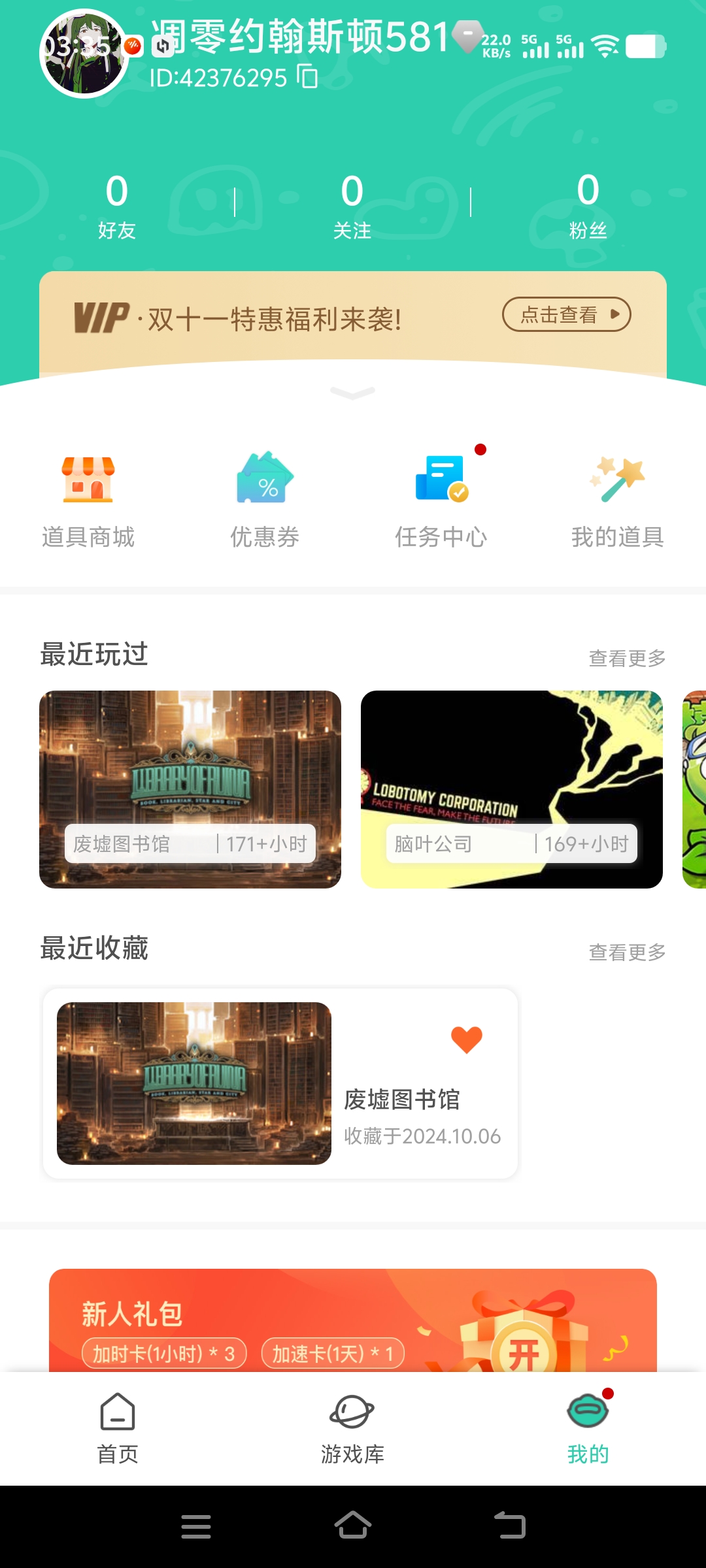View 查看更多 for 最近玩过
The height and width of the screenshot is (1568, 706).
coord(627,658)
